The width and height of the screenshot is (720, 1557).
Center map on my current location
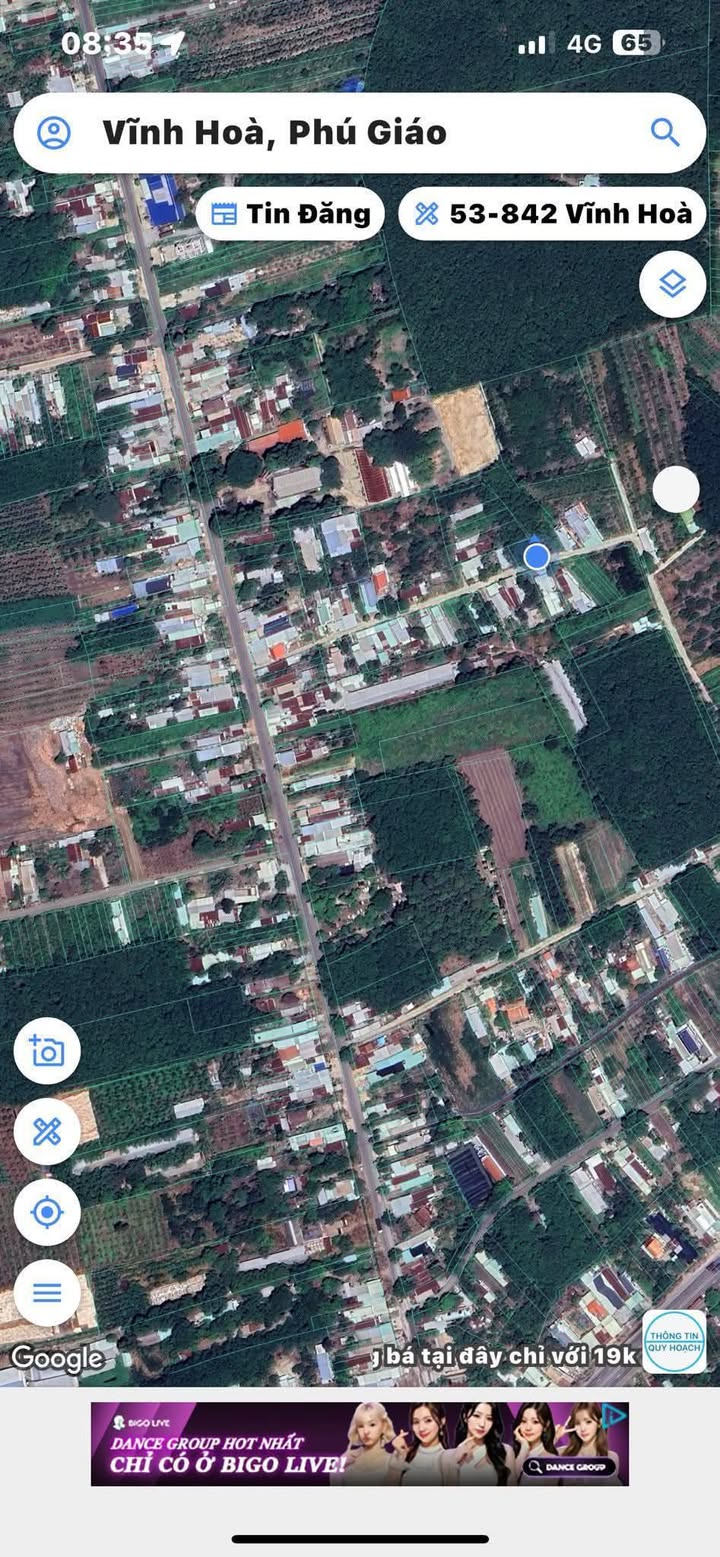(x=47, y=1212)
